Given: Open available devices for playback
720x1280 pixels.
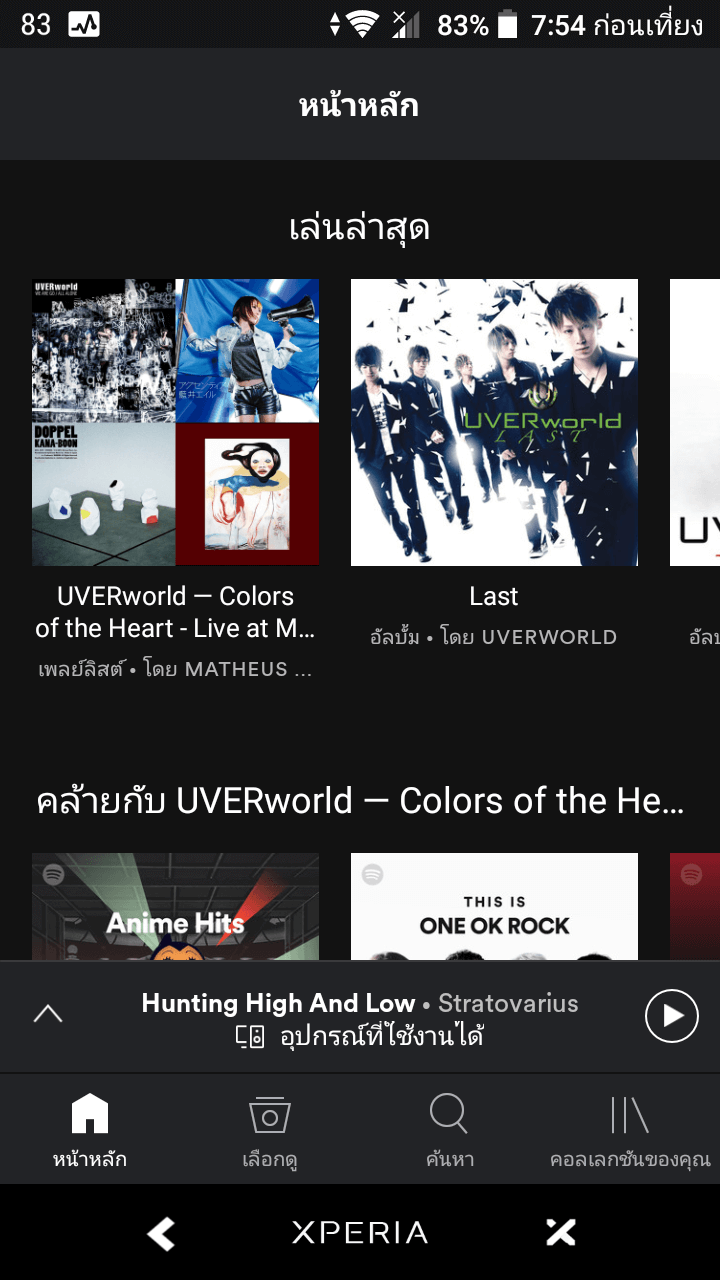Looking at the screenshot, I should (x=360, y=1037).
